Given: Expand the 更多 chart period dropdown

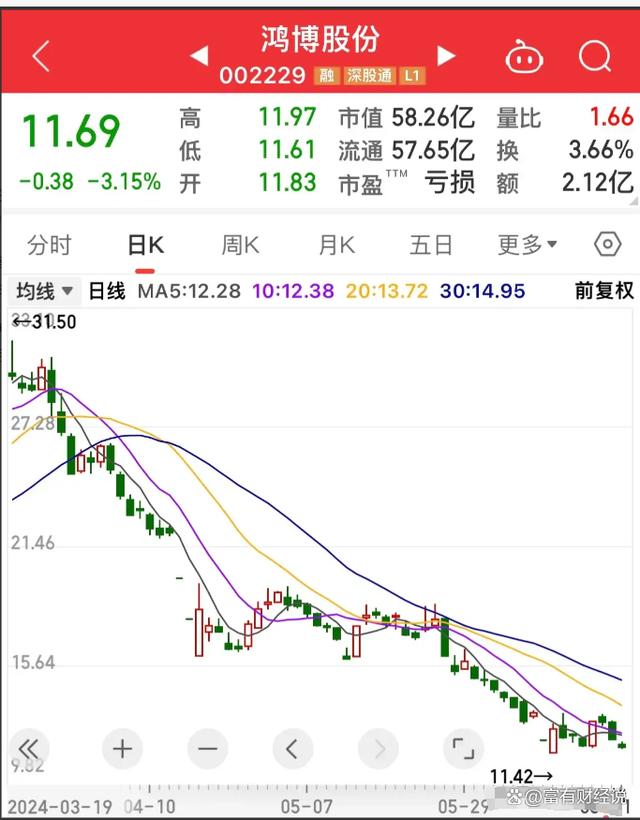Looking at the screenshot, I should 527,245.
